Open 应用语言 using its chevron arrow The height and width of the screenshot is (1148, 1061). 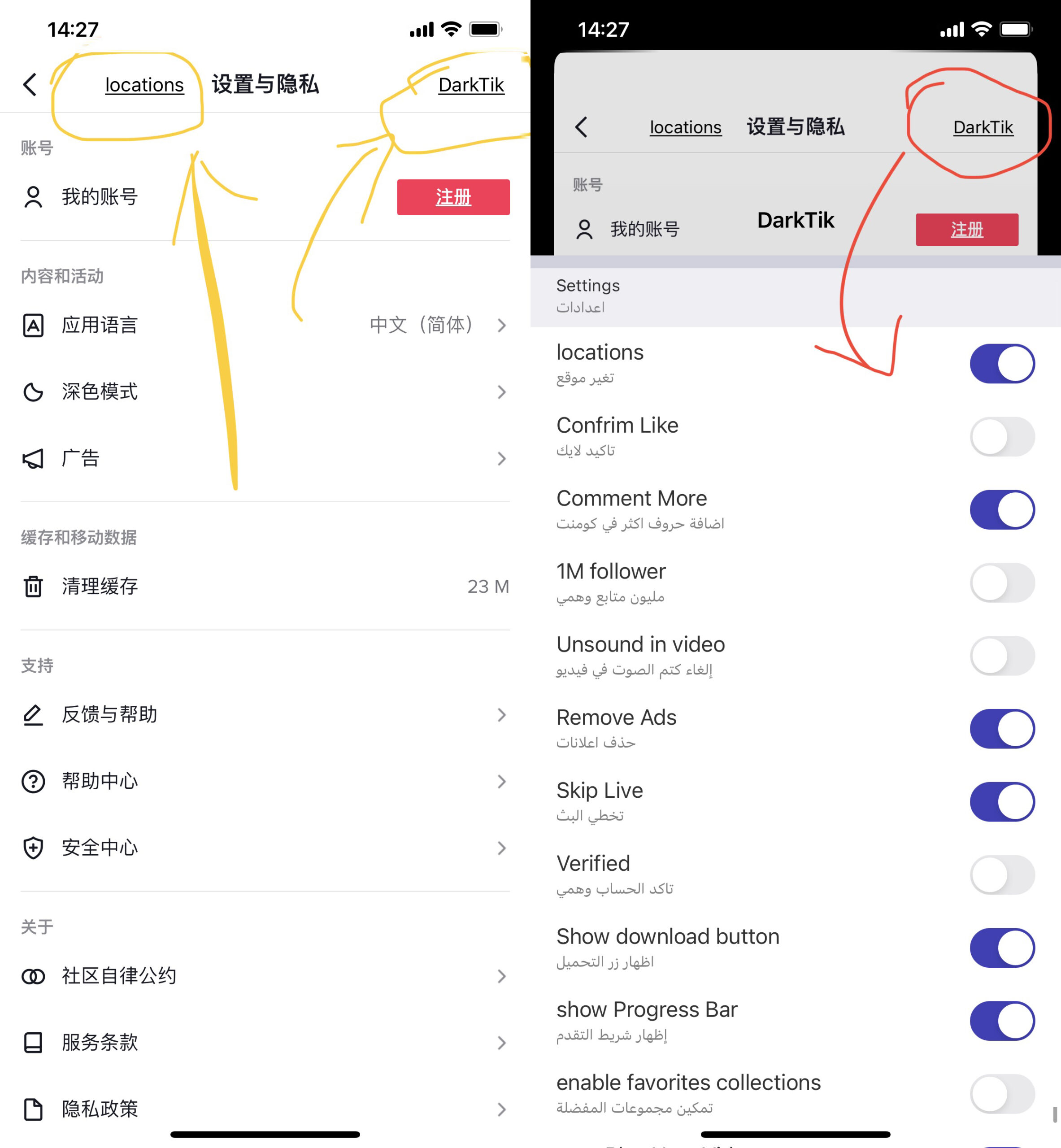[x=501, y=326]
